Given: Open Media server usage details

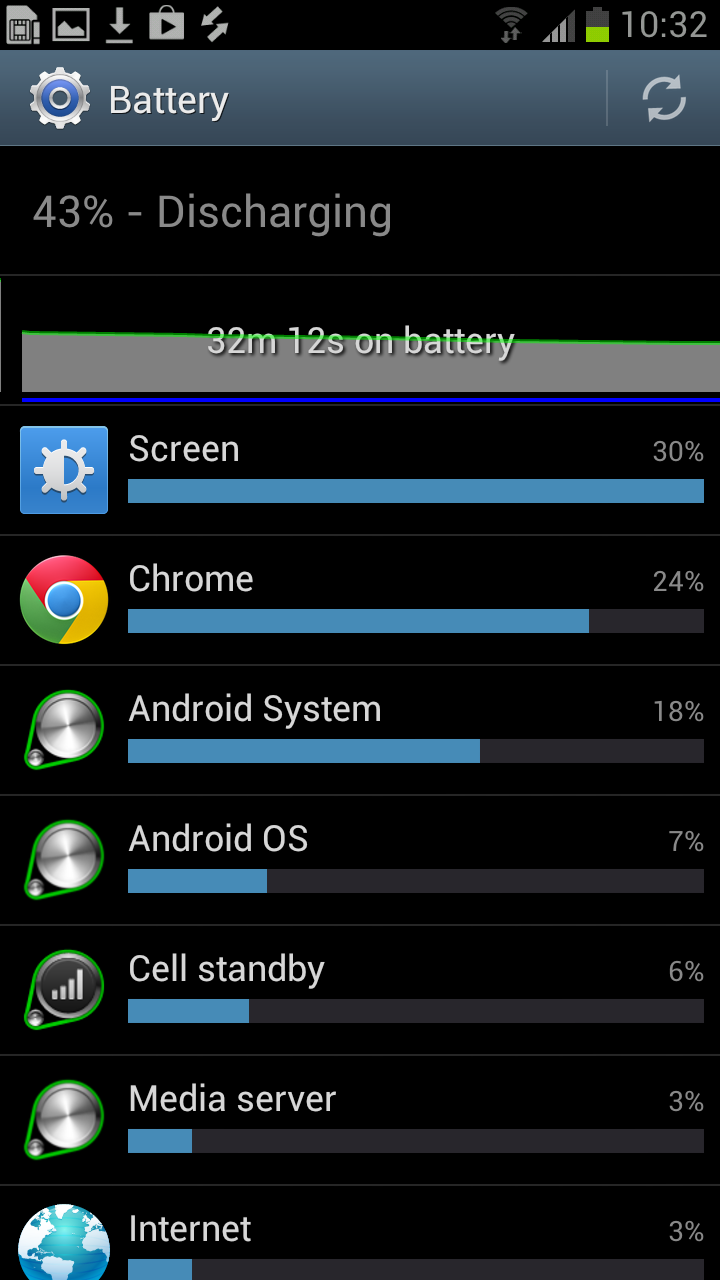Looking at the screenshot, I should [x=360, y=1120].
